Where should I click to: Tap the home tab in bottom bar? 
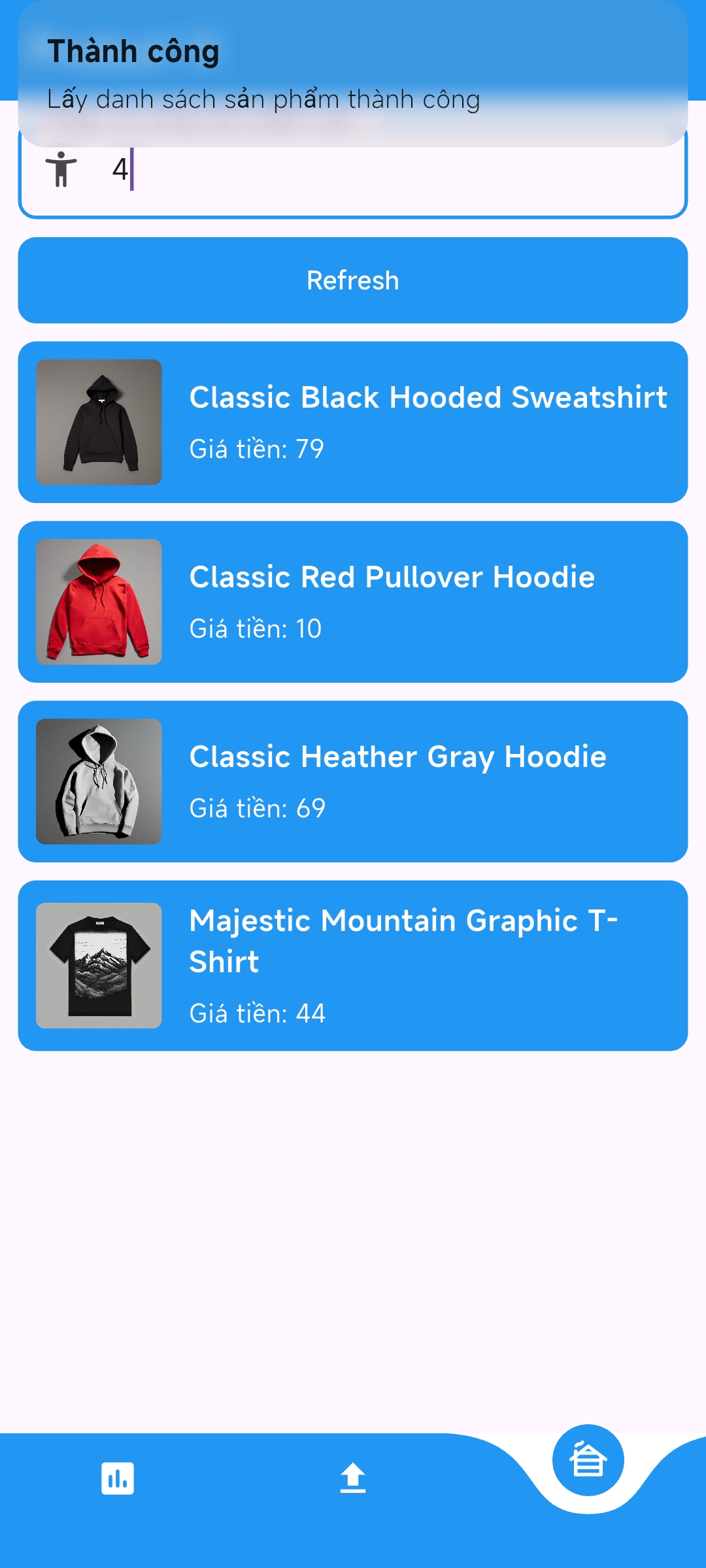[588, 1460]
